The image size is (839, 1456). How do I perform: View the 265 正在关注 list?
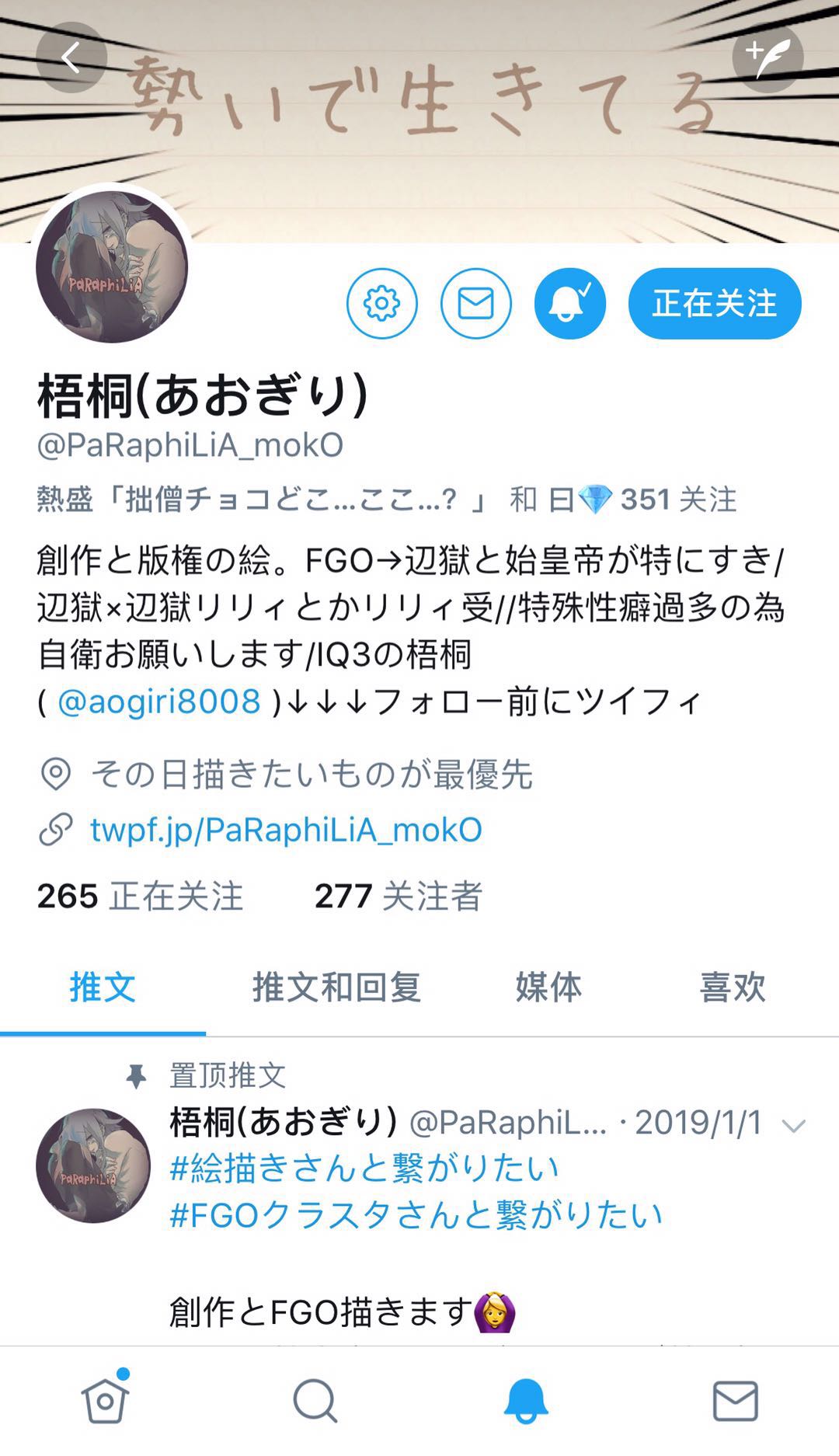(140, 896)
